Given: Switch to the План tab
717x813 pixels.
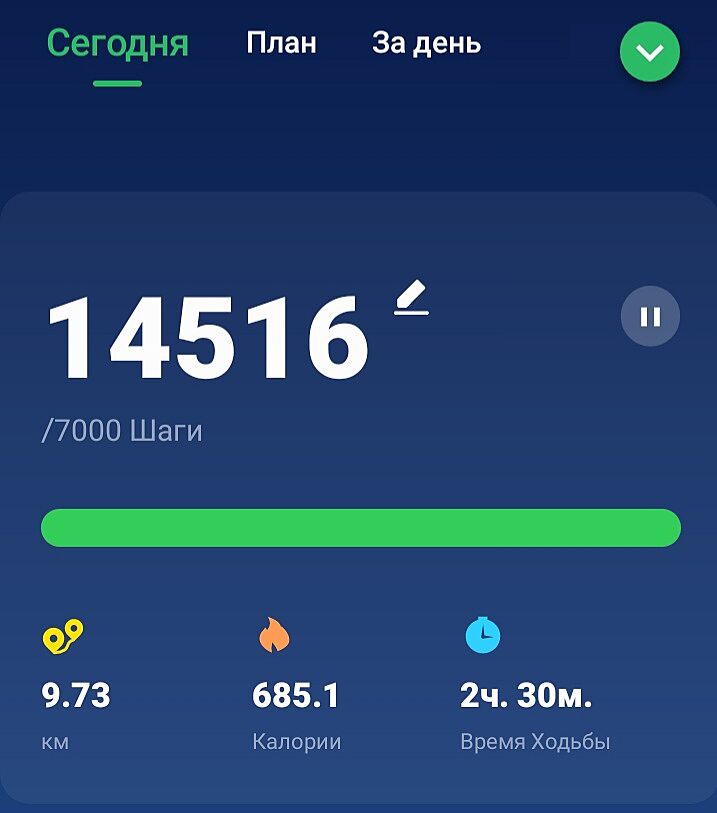Looking at the screenshot, I should click(281, 44).
